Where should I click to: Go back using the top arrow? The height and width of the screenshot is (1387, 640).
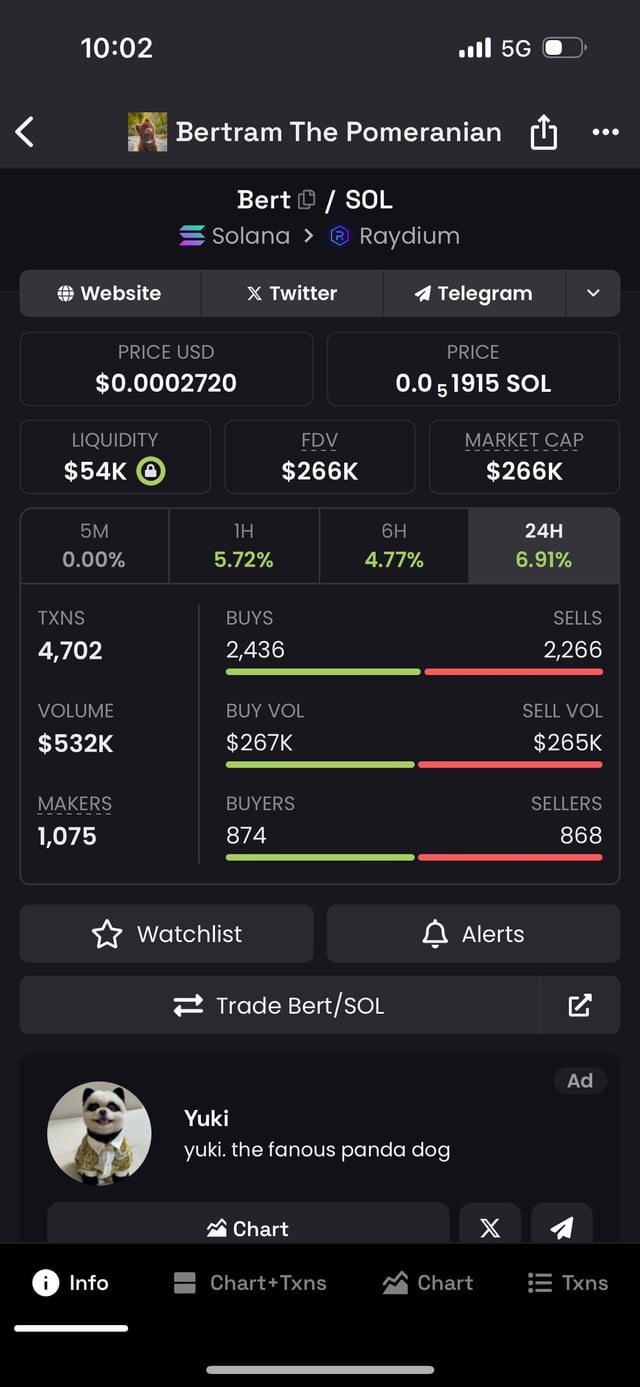[x=26, y=132]
